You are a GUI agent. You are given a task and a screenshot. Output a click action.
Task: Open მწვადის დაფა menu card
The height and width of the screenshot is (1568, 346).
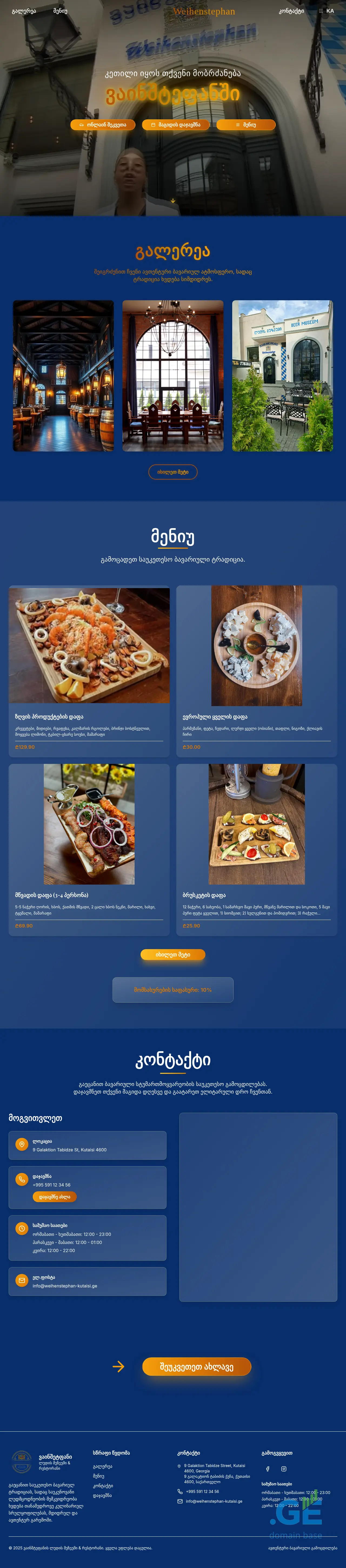point(89,849)
